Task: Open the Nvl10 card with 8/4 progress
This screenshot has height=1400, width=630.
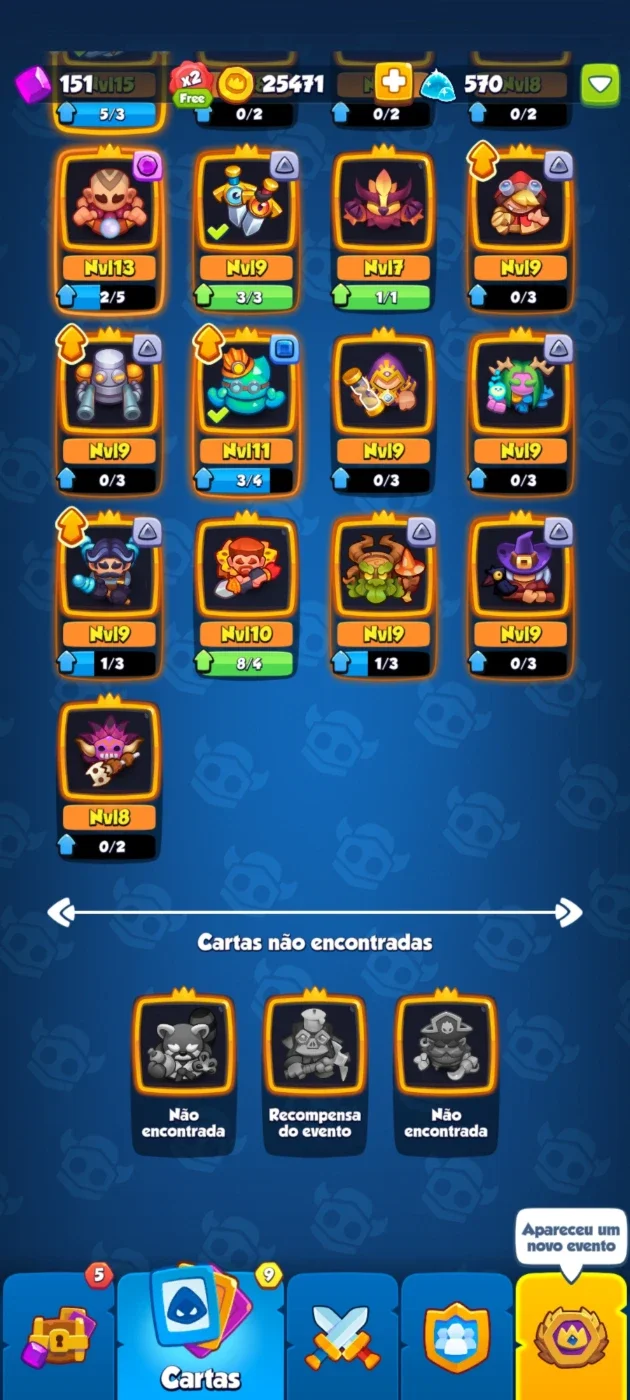Action: click(x=247, y=596)
